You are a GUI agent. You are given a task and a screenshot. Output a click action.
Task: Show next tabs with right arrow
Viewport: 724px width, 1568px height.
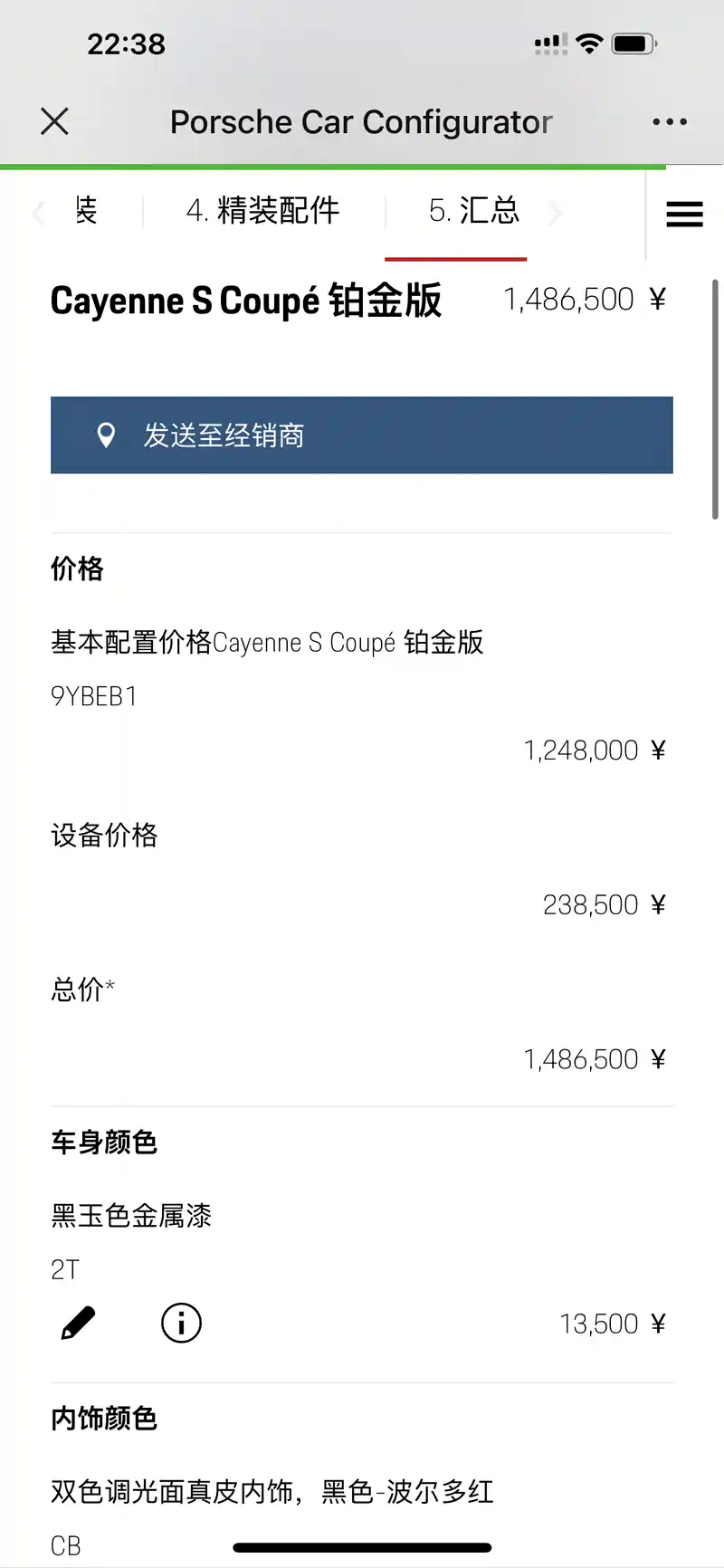[556, 214]
